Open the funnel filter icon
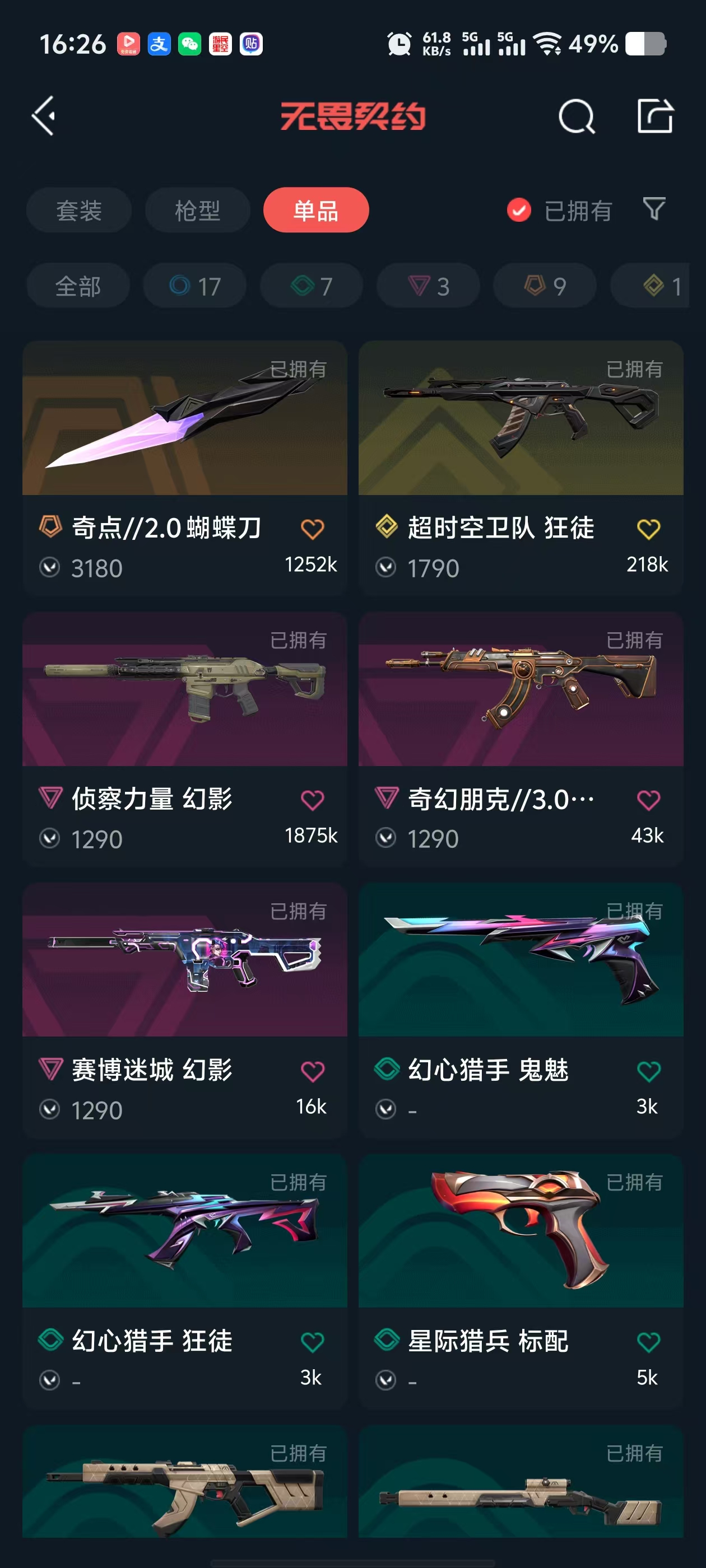 [654, 209]
